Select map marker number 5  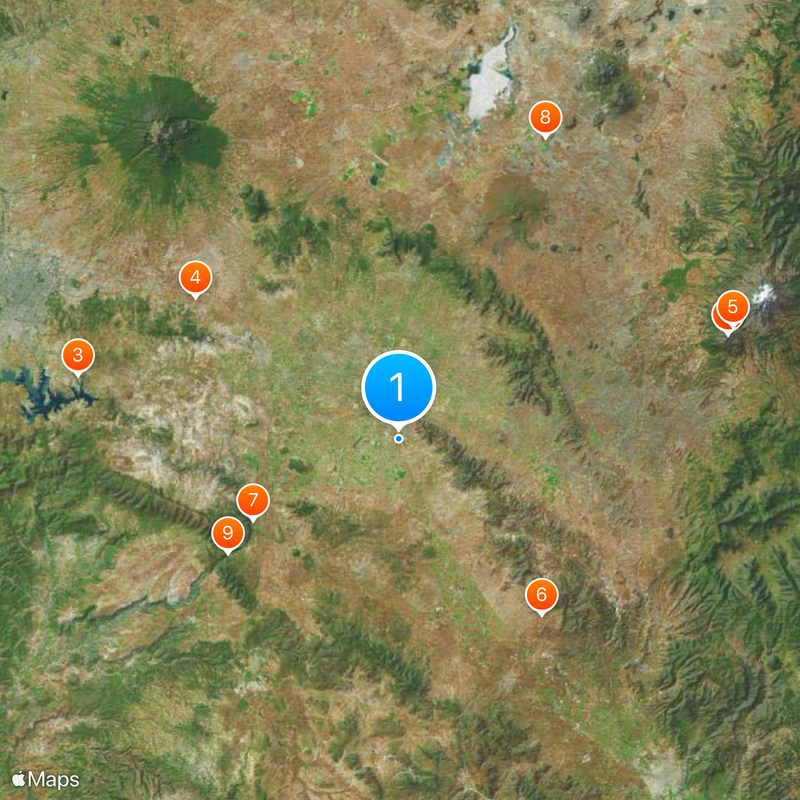tap(734, 306)
